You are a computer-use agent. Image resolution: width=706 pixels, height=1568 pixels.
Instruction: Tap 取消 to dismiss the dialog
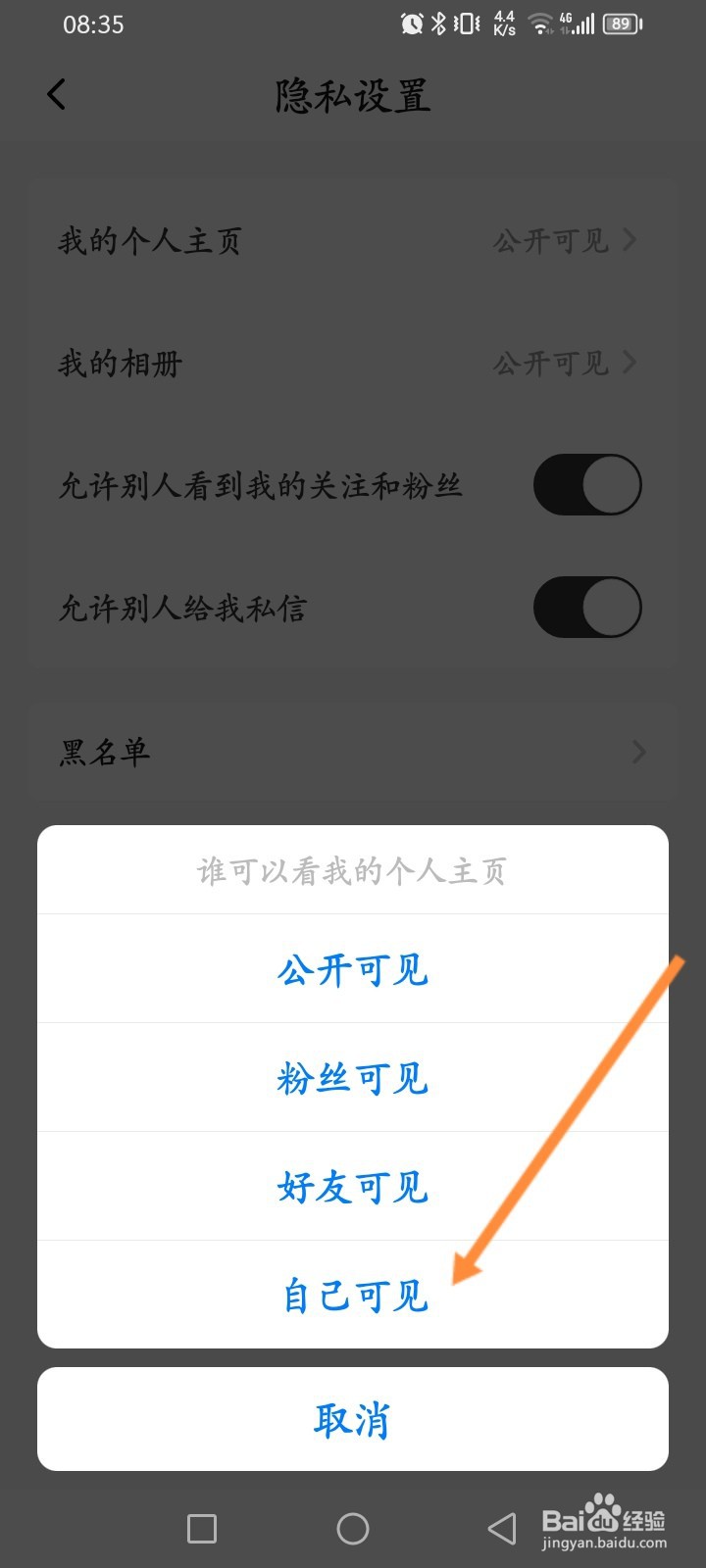coord(353,1419)
